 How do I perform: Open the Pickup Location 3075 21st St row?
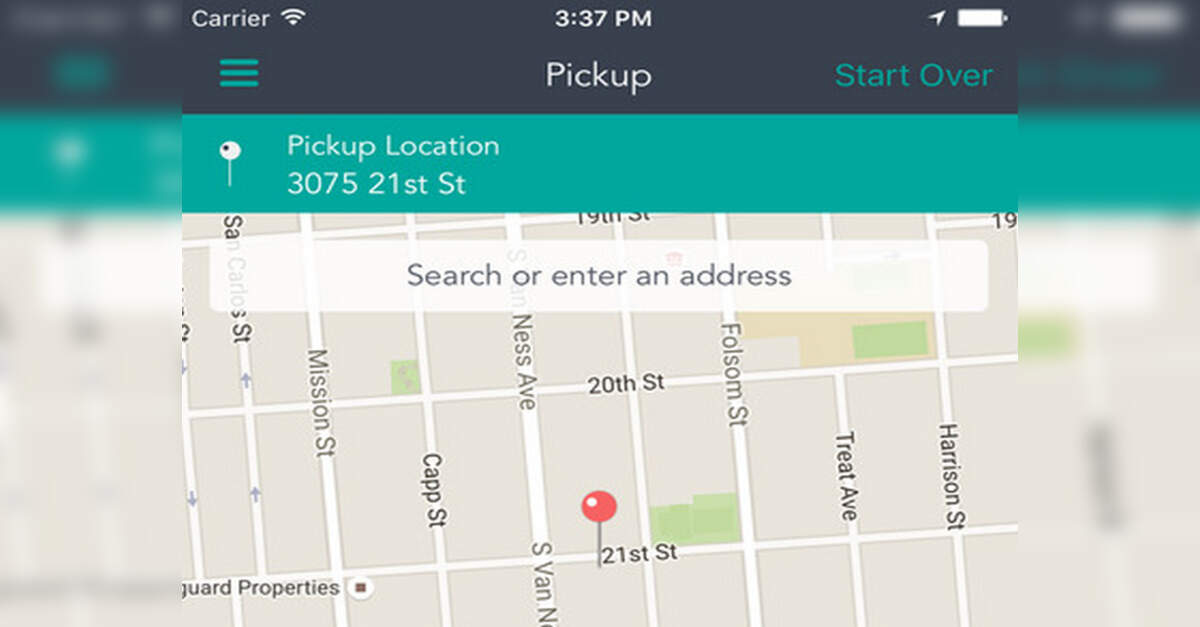pyautogui.click(x=598, y=163)
